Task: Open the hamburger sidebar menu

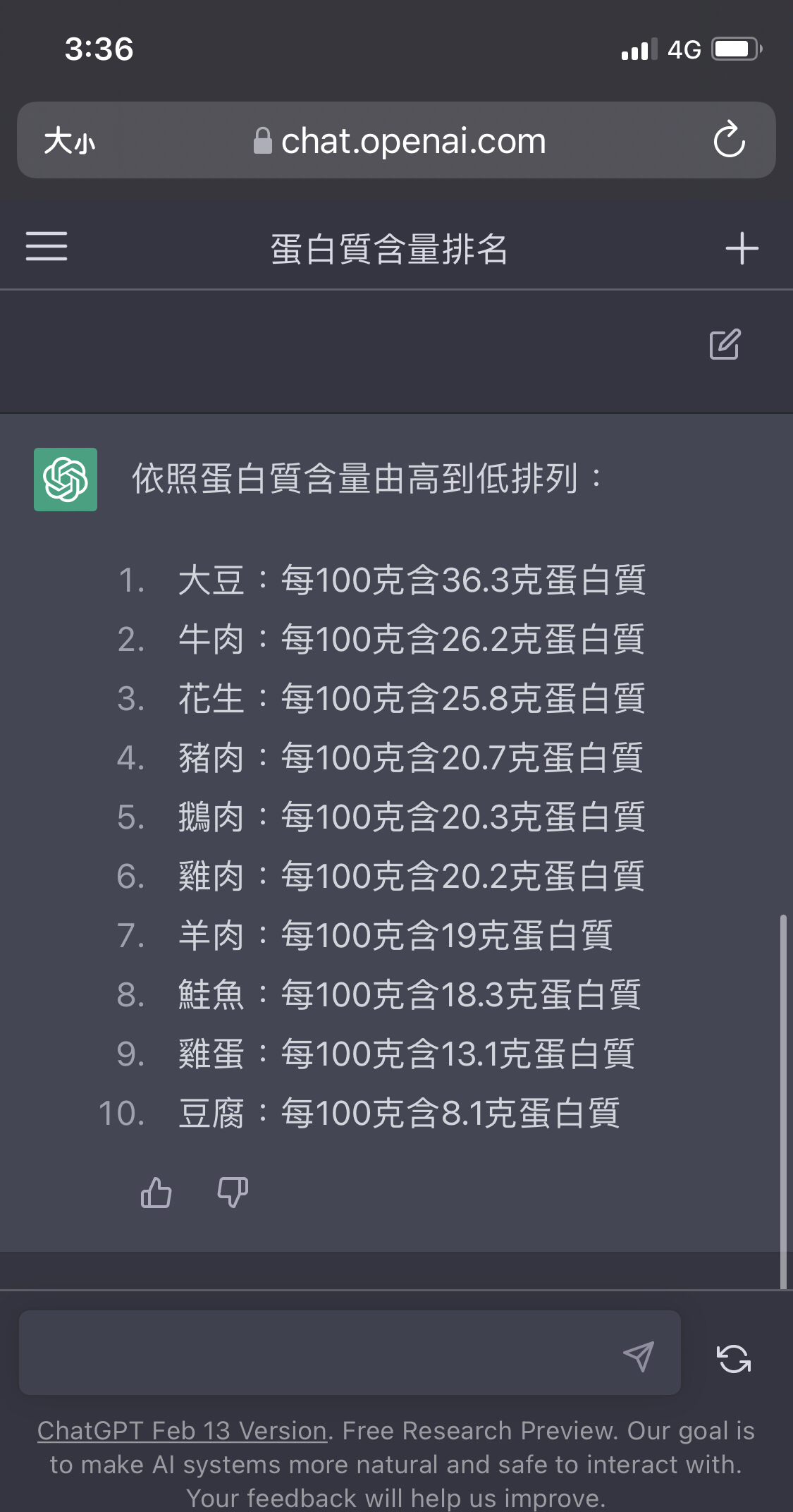Action: [47, 246]
